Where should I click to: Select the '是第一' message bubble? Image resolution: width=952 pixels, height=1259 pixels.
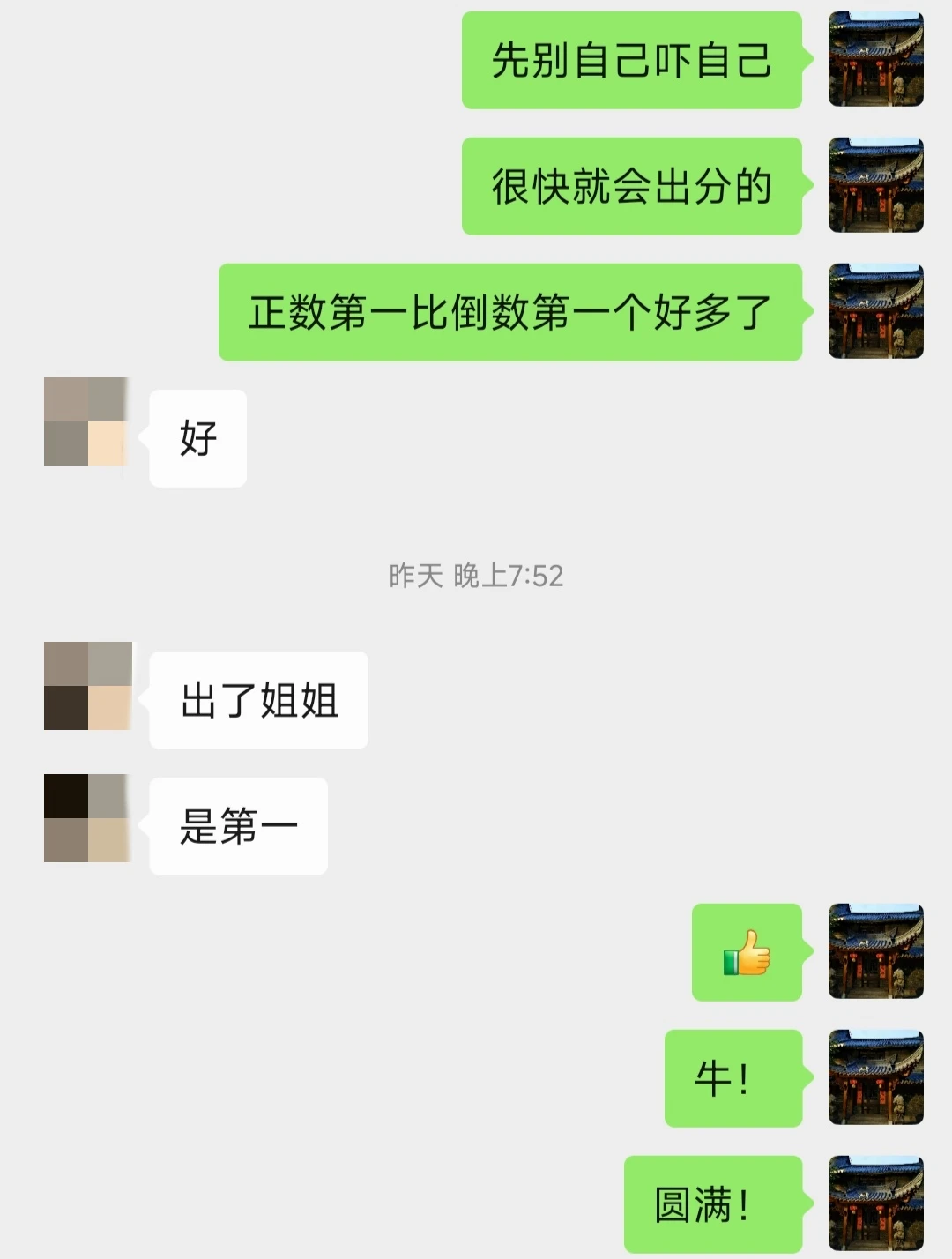236,827
